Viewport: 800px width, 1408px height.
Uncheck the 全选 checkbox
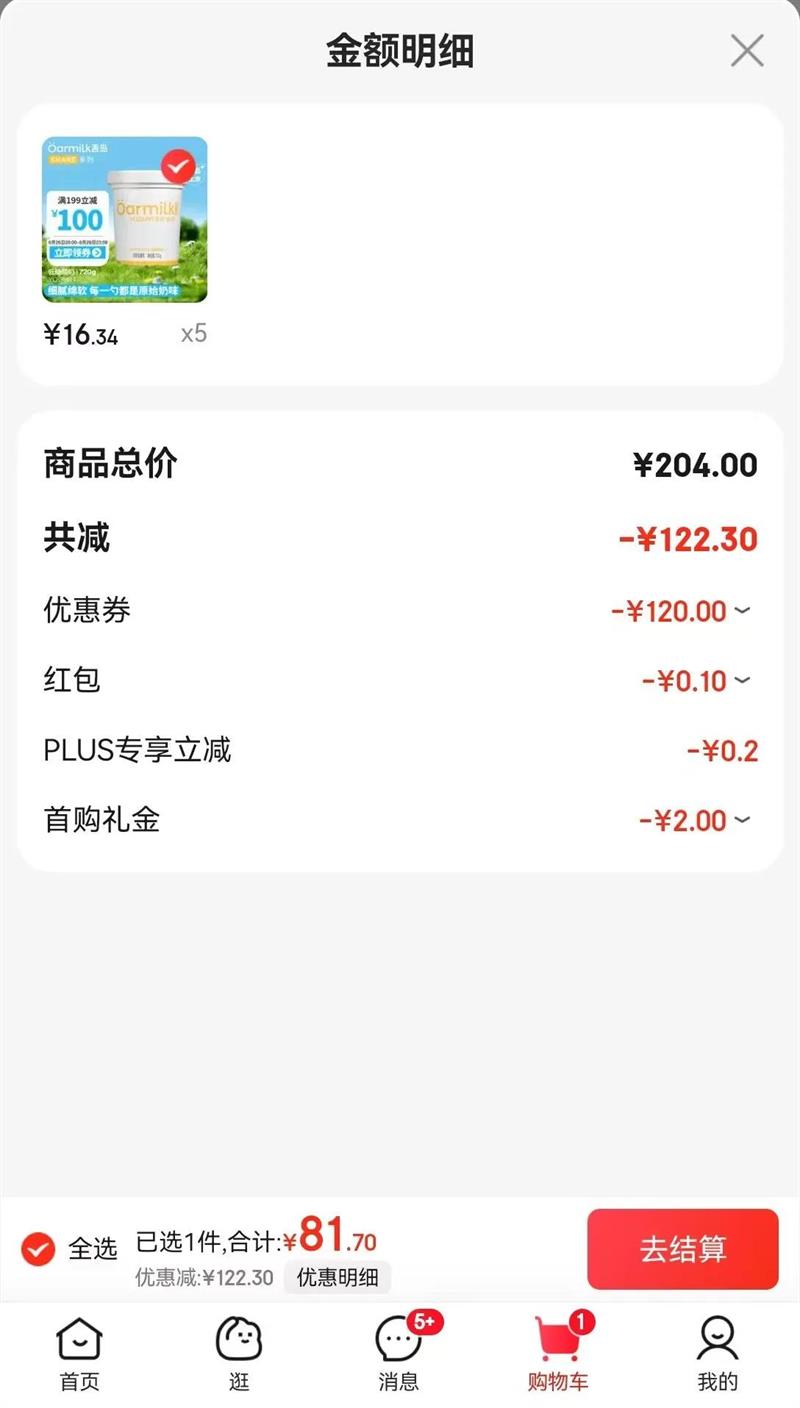click(39, 1249)
